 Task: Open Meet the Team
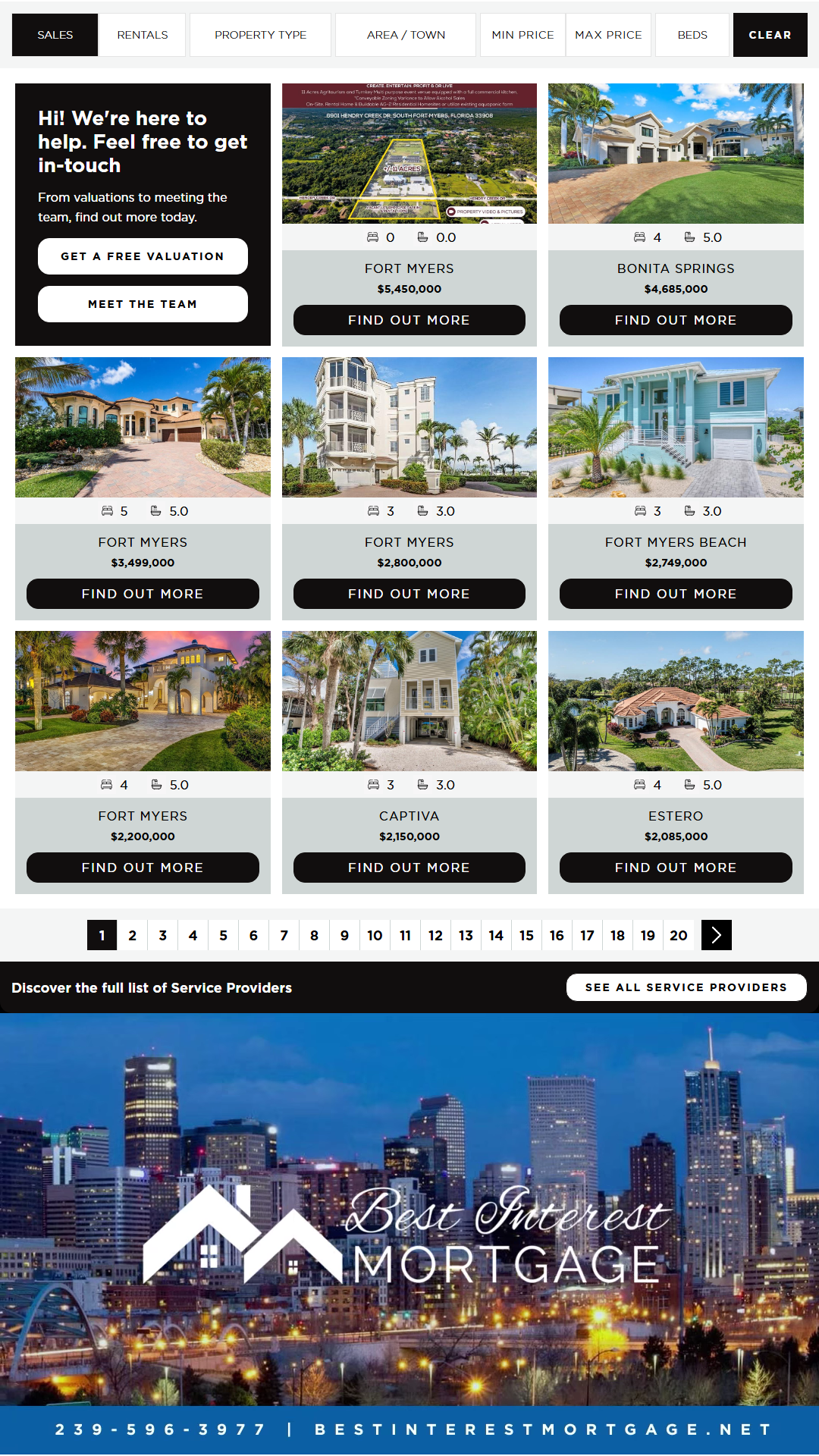(x=143, y=304)
